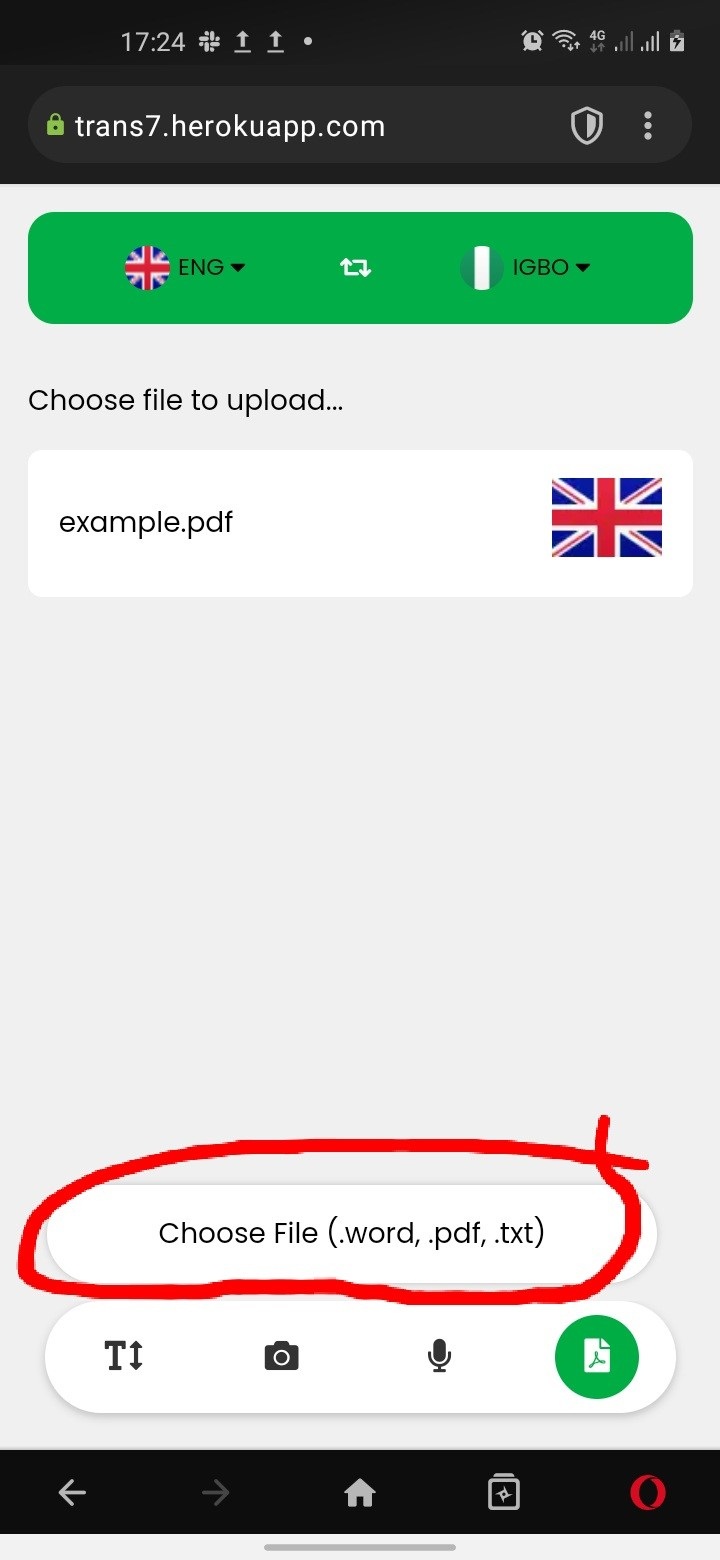Image resolution: width=720 pixels, height=1560 pixels.
Task: Open the ENG source language dropdown
Action: point(186,268)
